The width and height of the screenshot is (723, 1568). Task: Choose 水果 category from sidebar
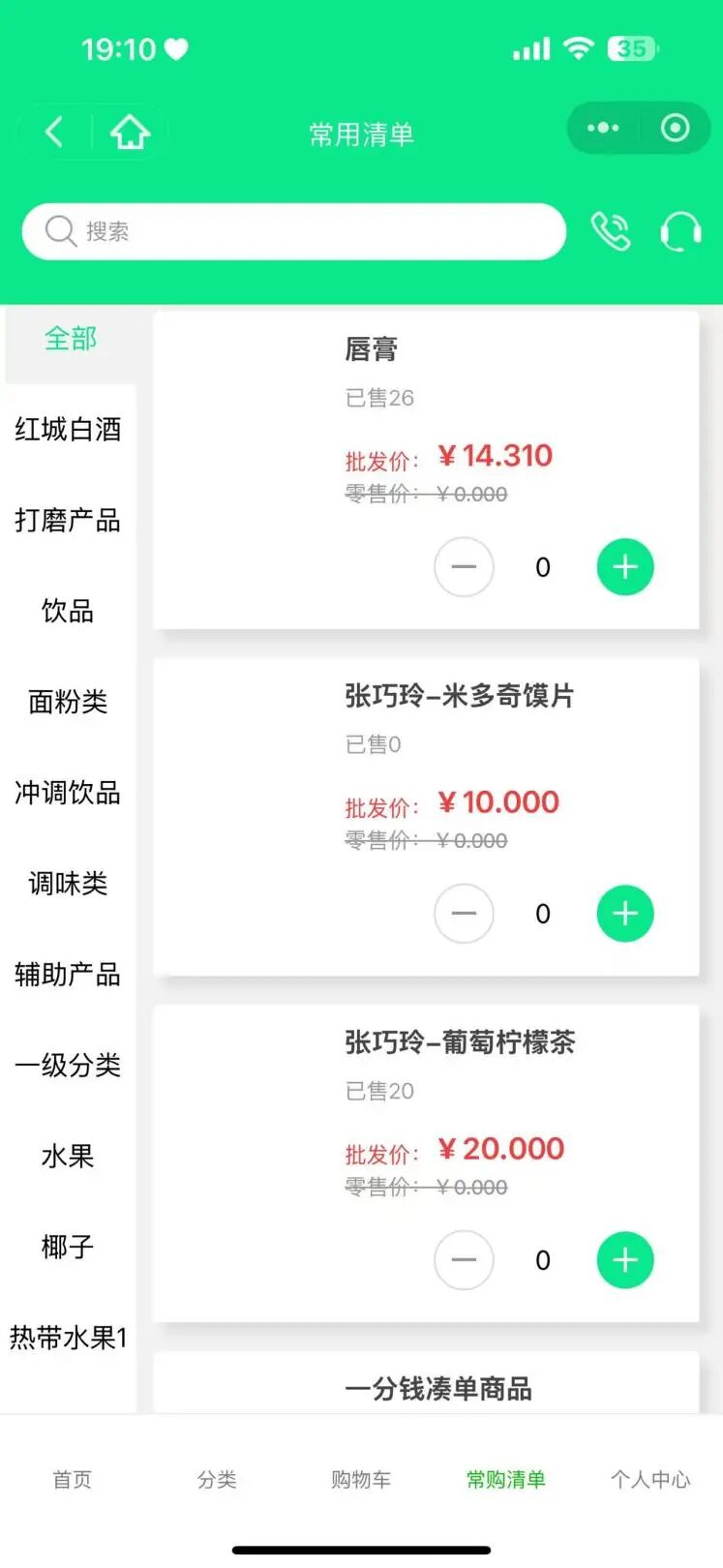[68, 1156]
